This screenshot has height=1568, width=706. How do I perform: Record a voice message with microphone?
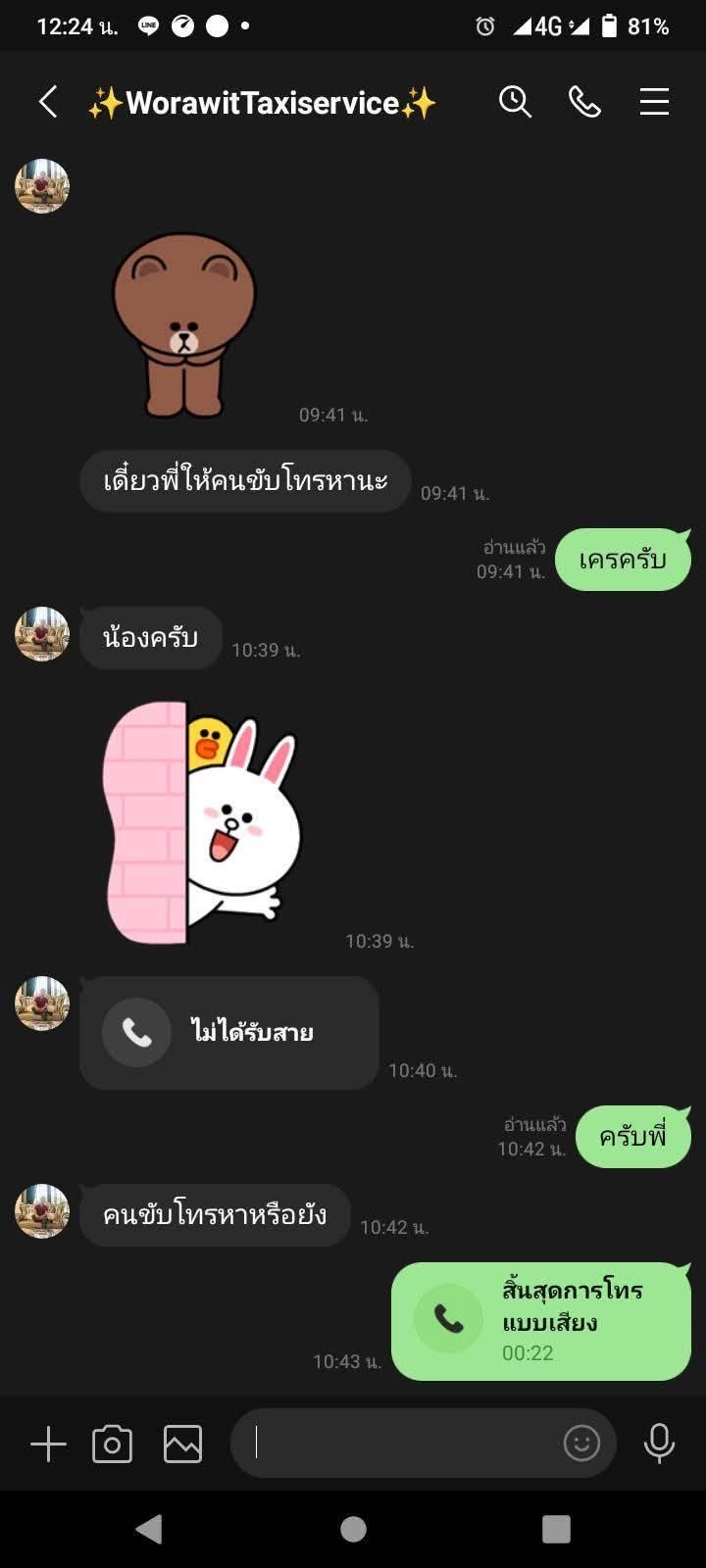click(659, 1443)
